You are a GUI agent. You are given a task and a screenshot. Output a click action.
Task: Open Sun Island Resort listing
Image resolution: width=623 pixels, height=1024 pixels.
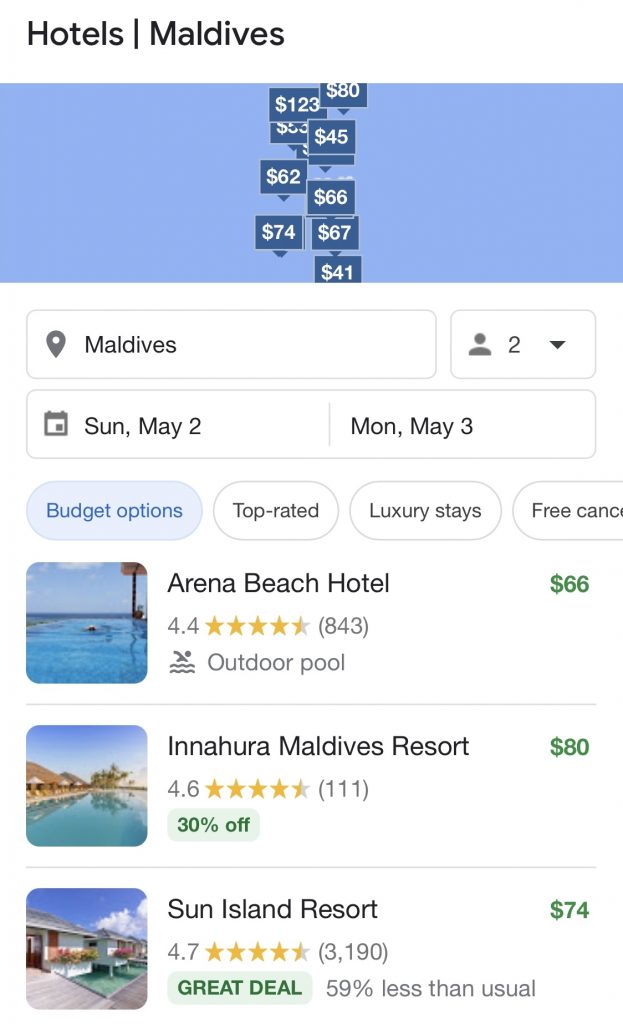click(x=311, y=948)
